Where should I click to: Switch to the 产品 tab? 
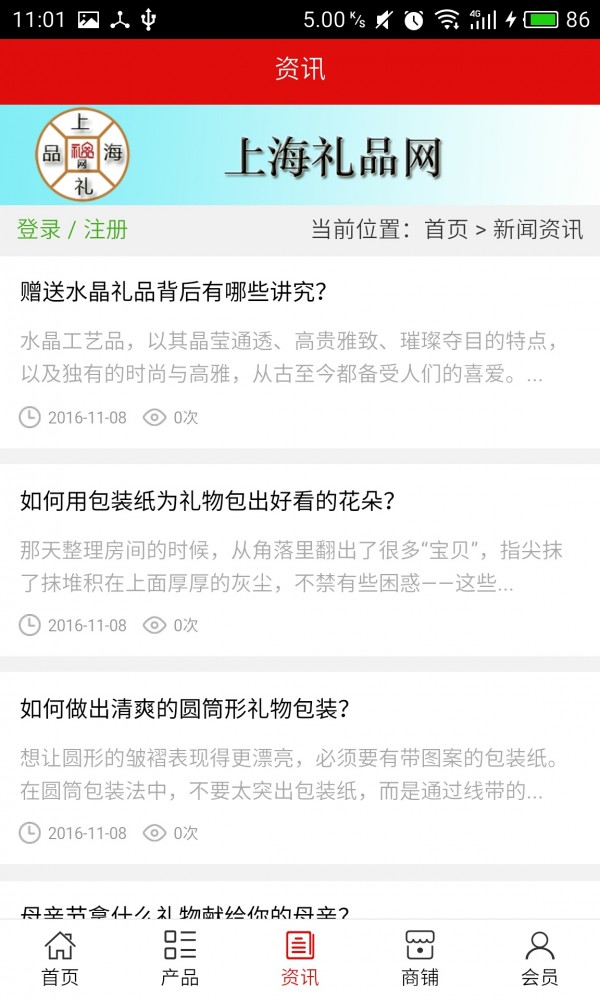coord(180,959)
